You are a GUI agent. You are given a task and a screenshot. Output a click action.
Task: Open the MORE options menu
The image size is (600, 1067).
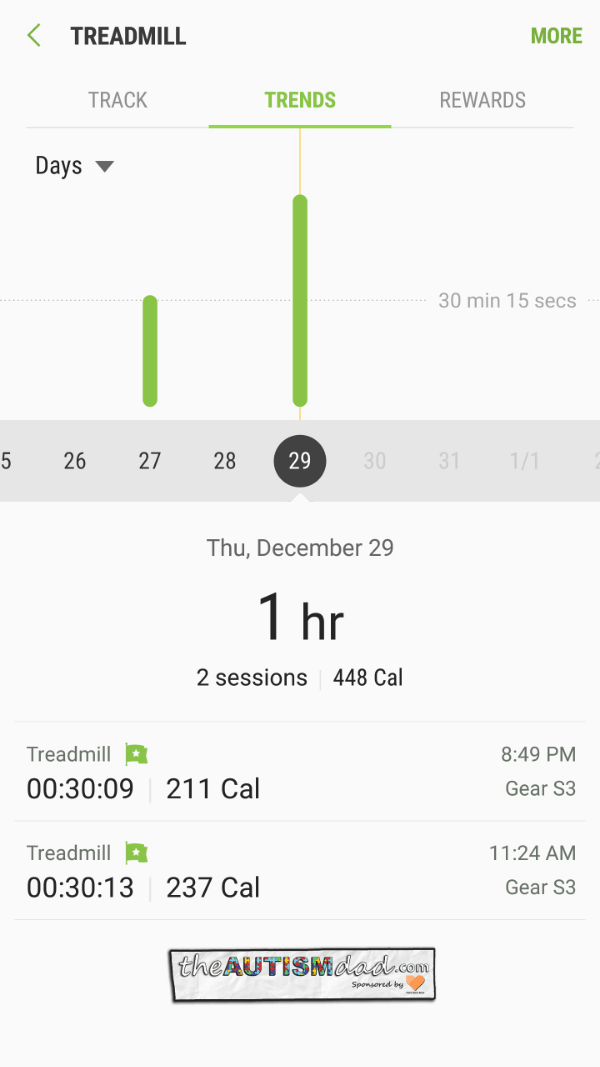pos(556,37)
